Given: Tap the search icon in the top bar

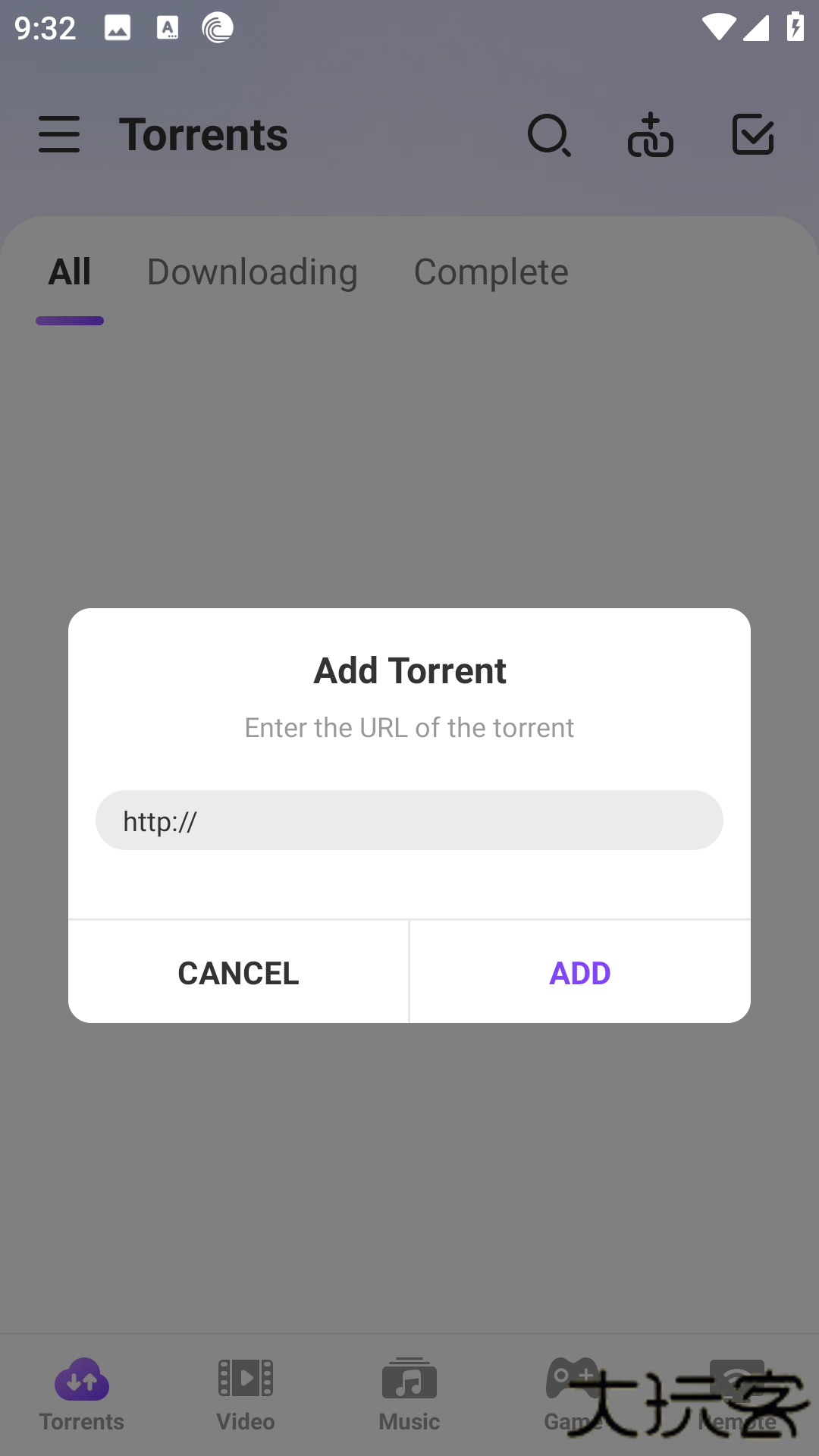Looking at the screenshot, I should [550, 135].
